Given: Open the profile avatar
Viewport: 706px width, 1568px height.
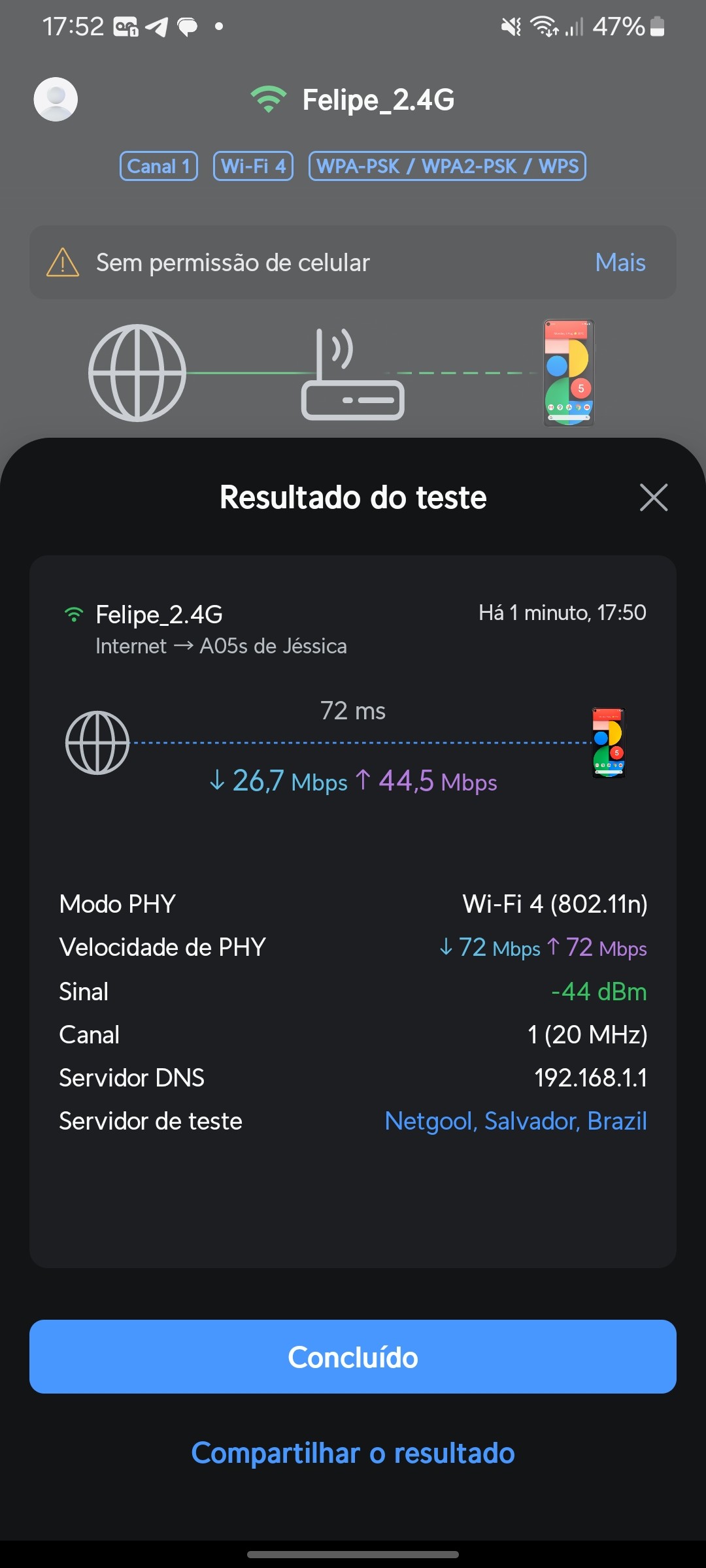Looking at the screenshot, I should point(56,99).
